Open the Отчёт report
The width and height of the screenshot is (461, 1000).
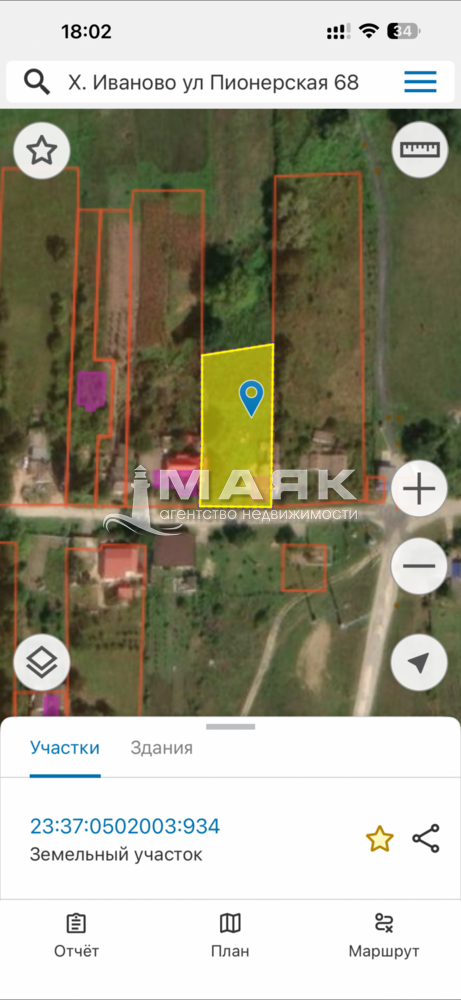(x=77, y=936)
